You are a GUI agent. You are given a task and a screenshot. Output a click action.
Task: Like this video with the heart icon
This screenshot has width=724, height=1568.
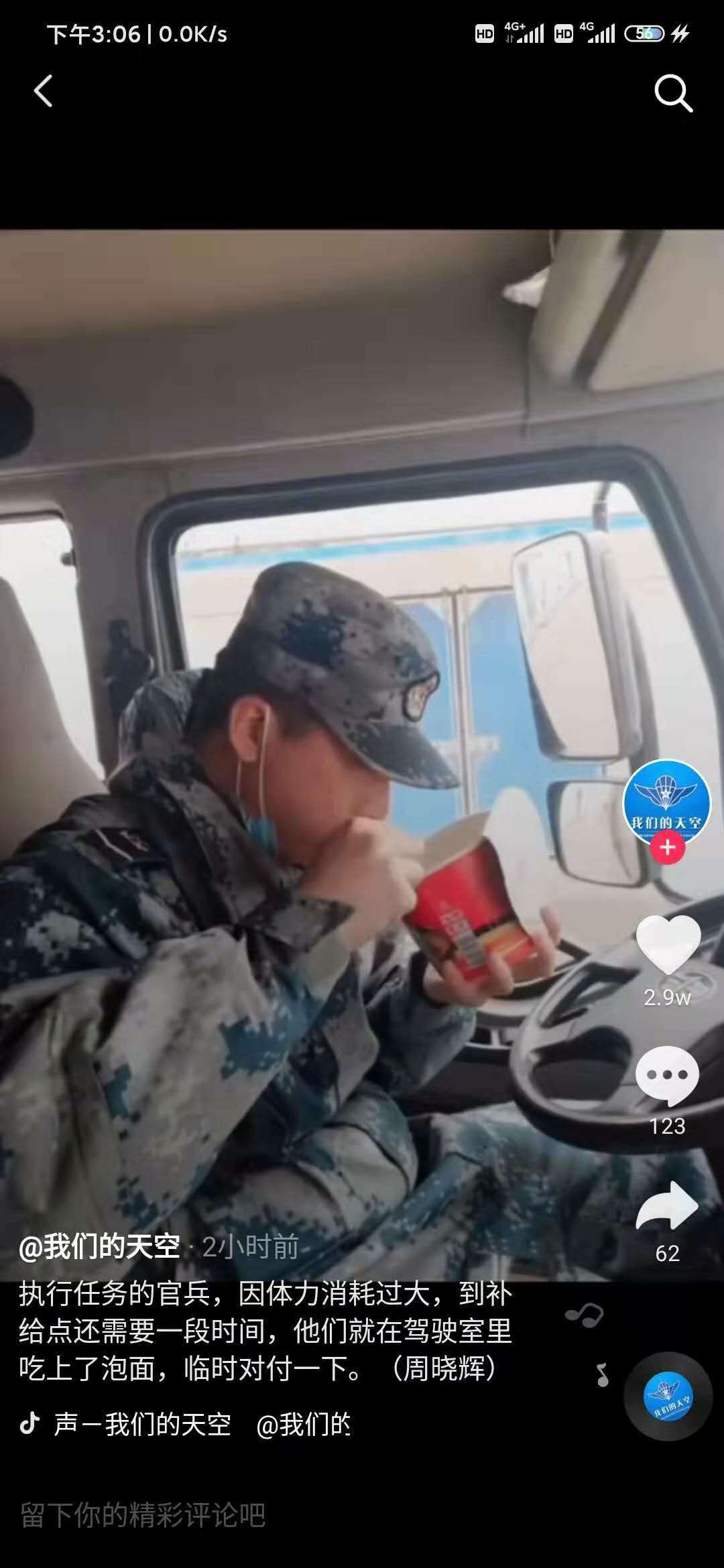pos(668,943)
